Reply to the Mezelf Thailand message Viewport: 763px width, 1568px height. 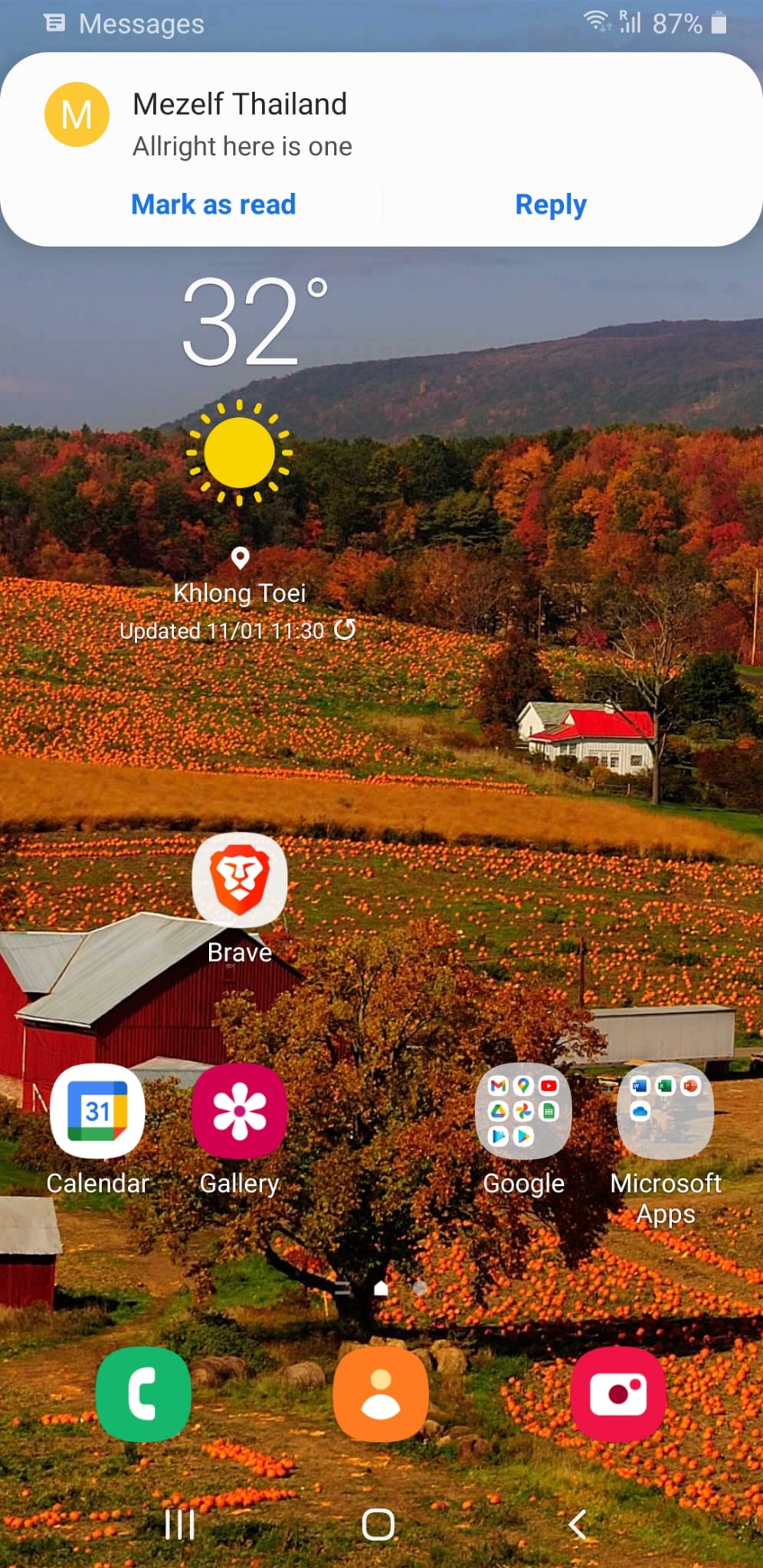coord(550,204)
